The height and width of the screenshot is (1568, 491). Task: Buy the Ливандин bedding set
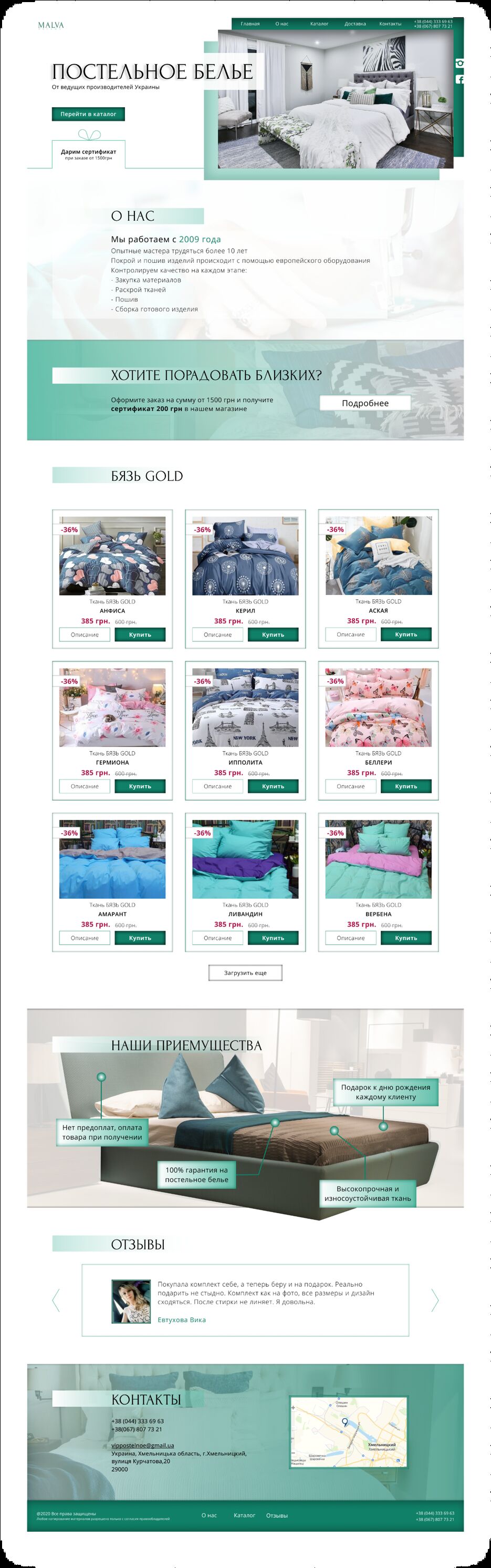[x=273, y=937]
